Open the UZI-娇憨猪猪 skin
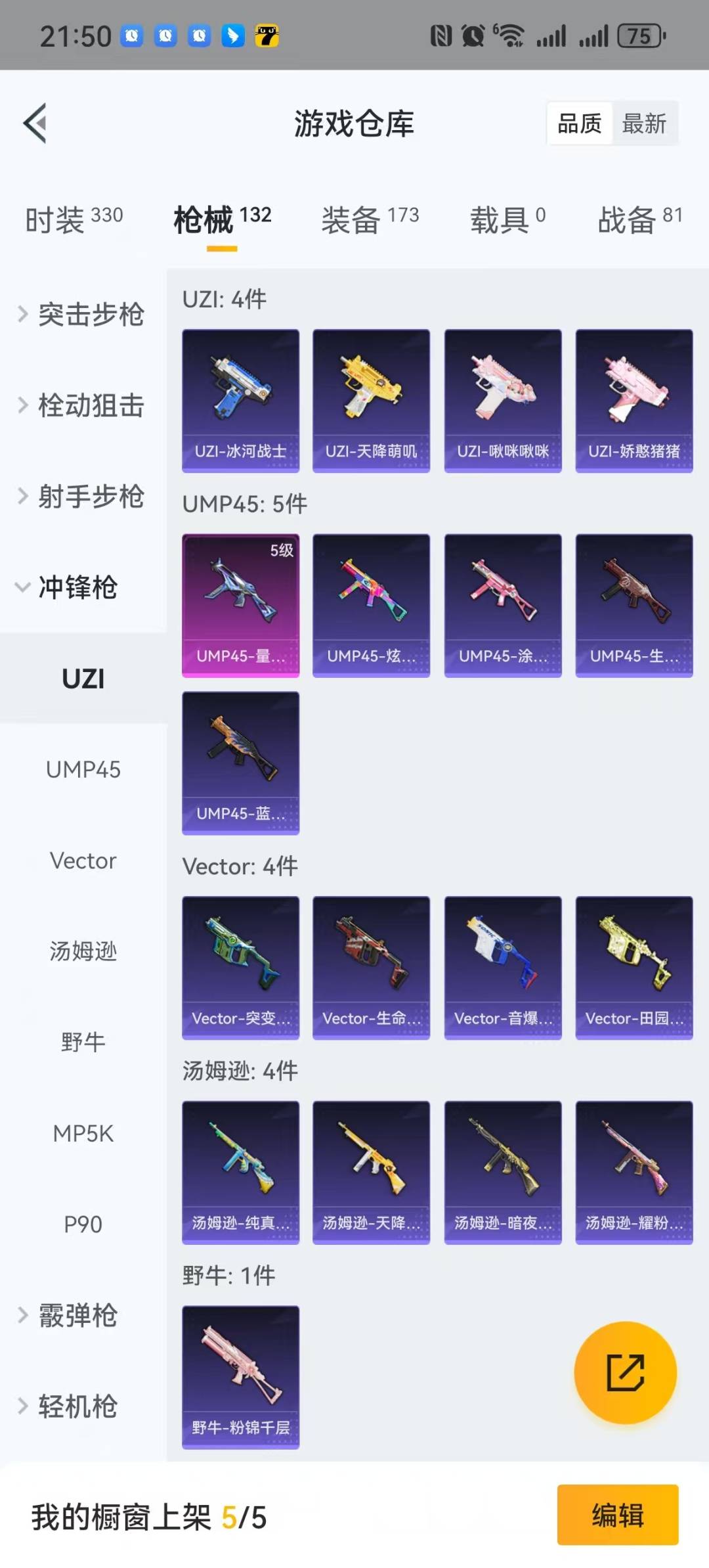 click(634, 401)
